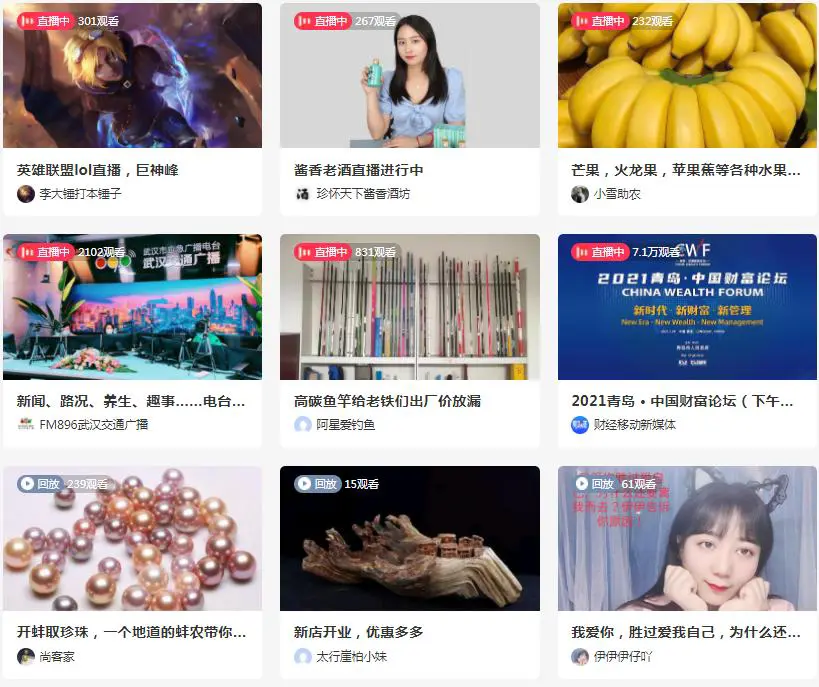
Task: View 珍怀天下酱香酒坊's profile
Action: click(x=363, y=194)
